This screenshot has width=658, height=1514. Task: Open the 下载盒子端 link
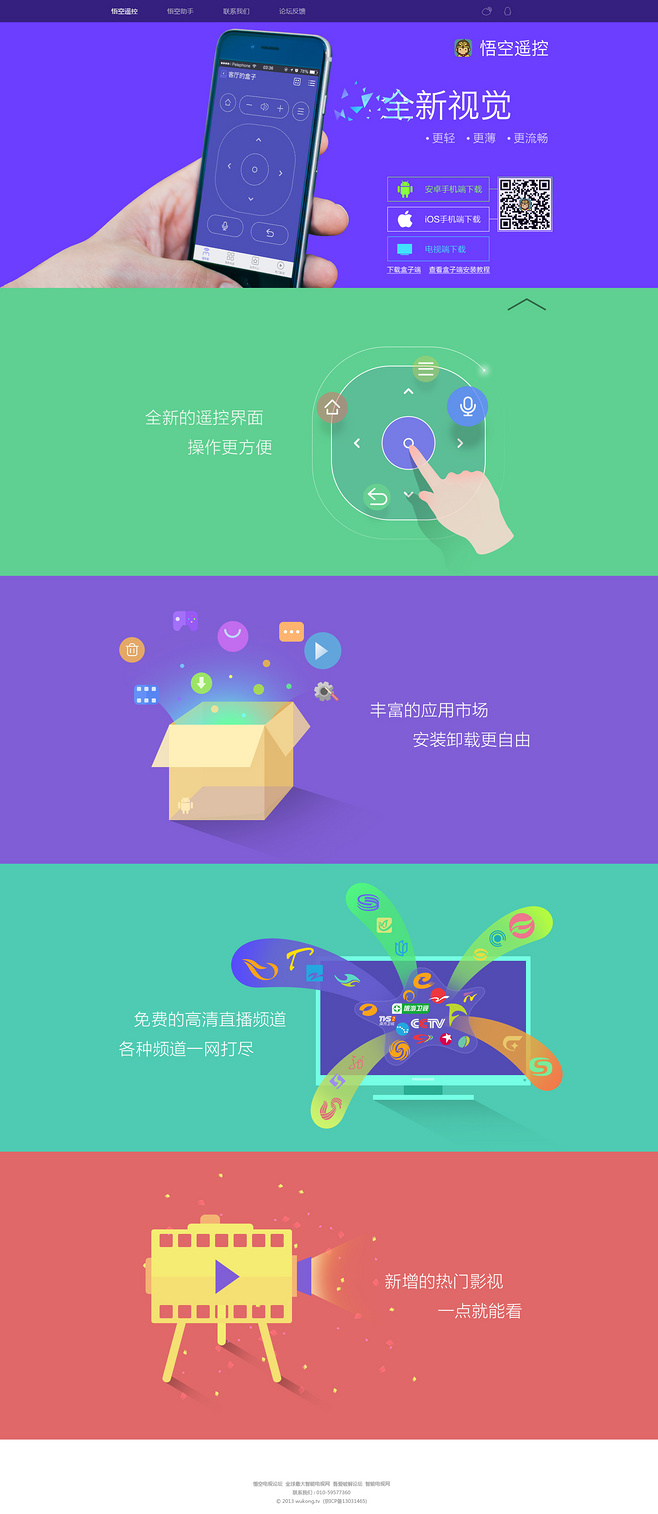point(404,270)
